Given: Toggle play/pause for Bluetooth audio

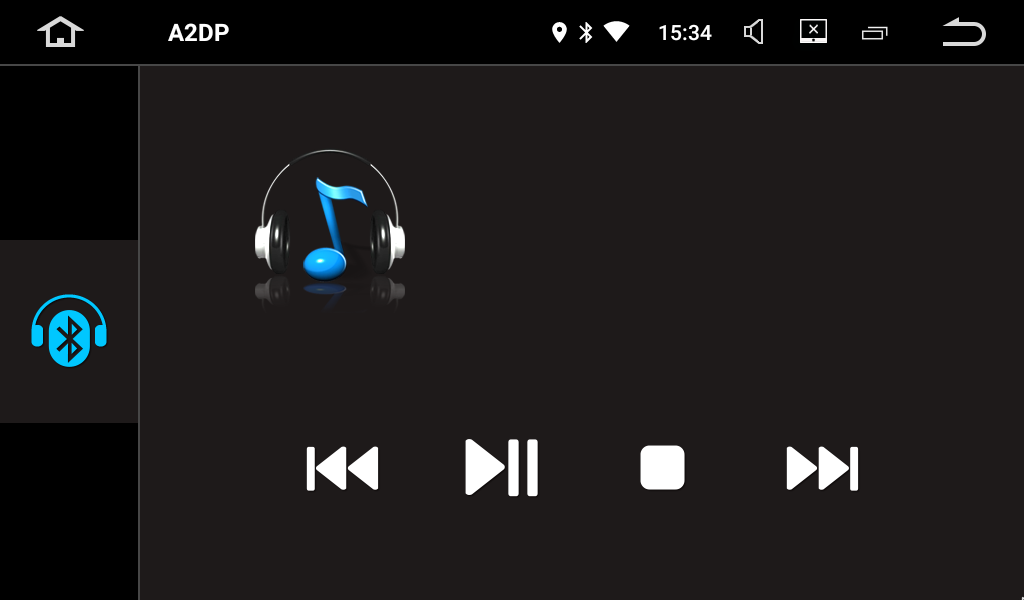Looking at the screenshot, I should 501,467.
